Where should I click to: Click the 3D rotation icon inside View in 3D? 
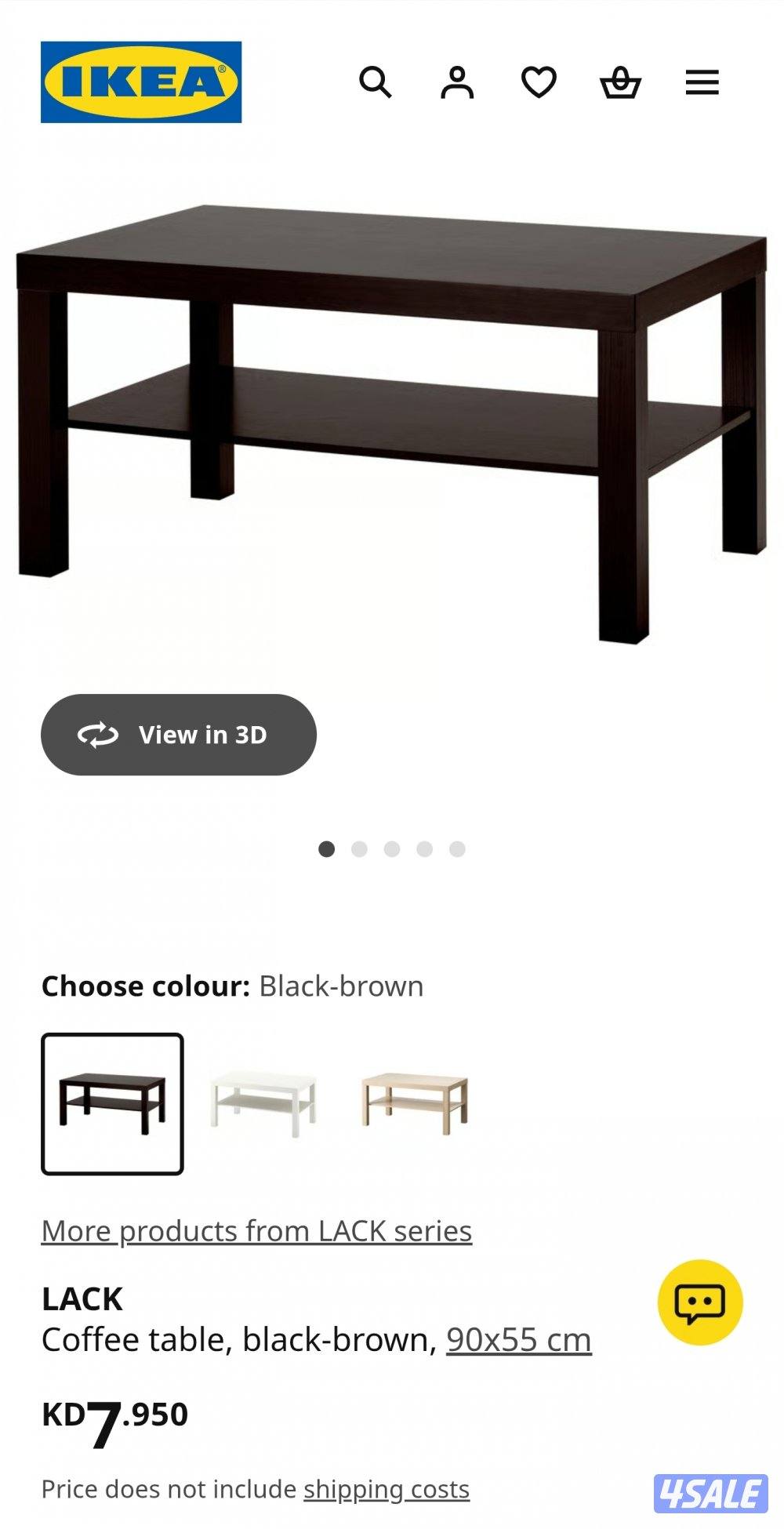(x=96, y=735)
